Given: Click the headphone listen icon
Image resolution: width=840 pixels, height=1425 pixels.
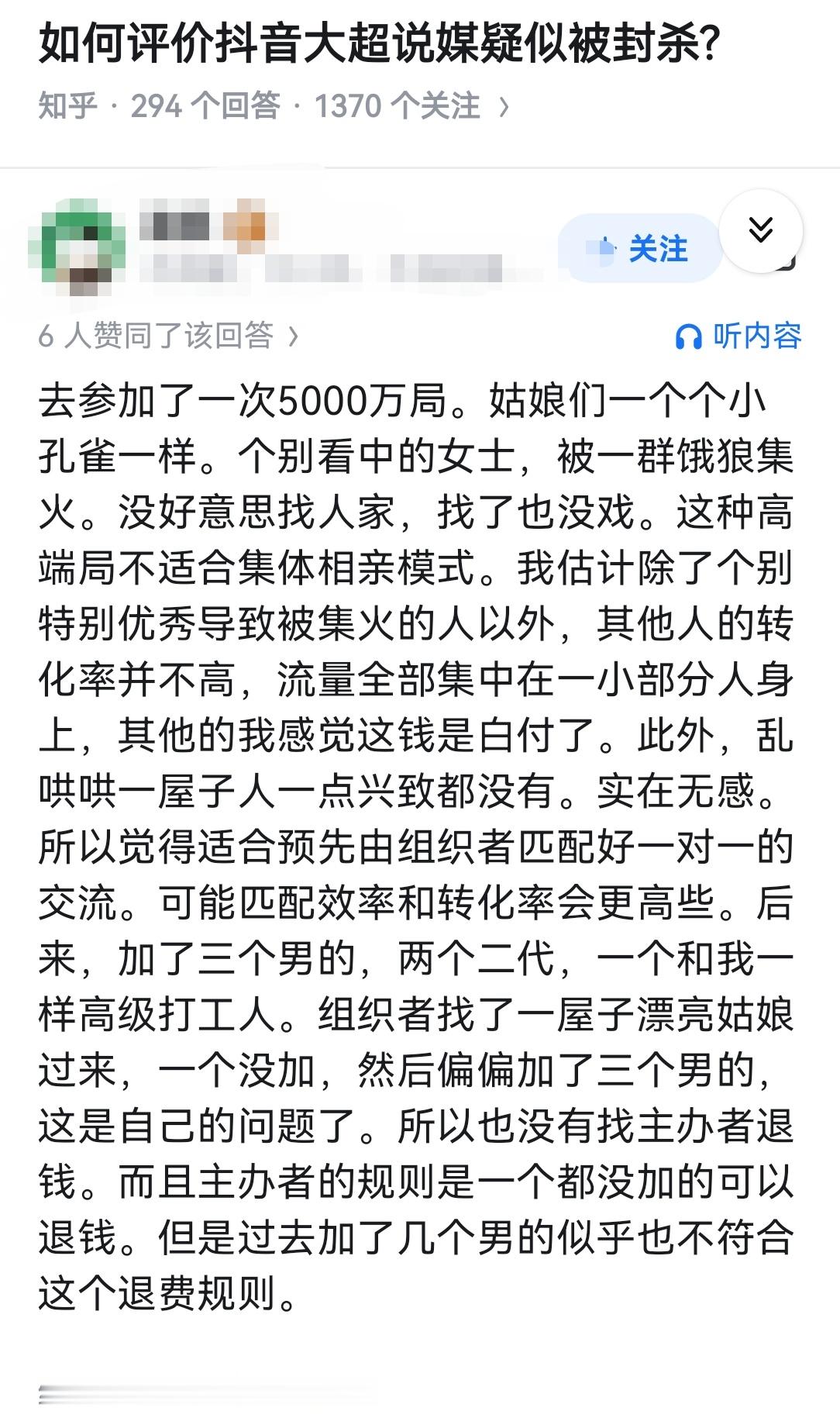Looking at the screenshot, I should pyautogui.click(x=687, y=335).
